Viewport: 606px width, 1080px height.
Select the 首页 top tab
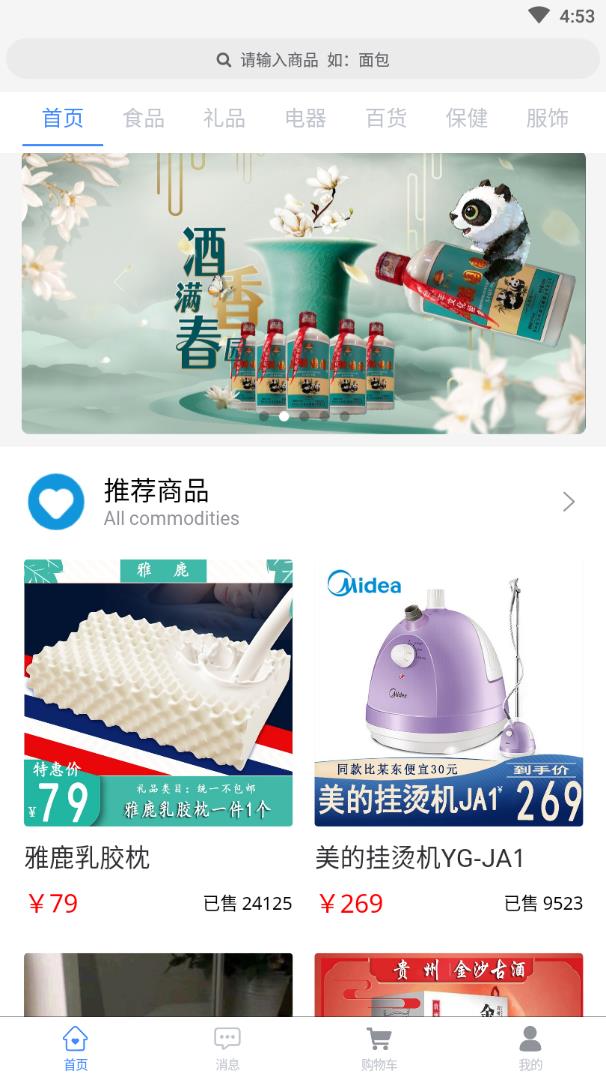click(x=62, y=118)
